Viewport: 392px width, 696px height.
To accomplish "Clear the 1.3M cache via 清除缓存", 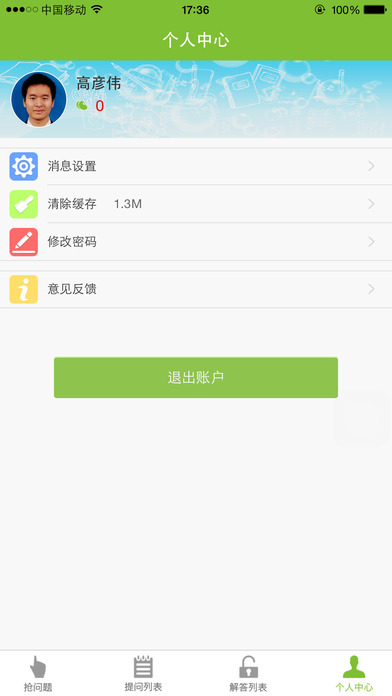I will tap(196, 204).
